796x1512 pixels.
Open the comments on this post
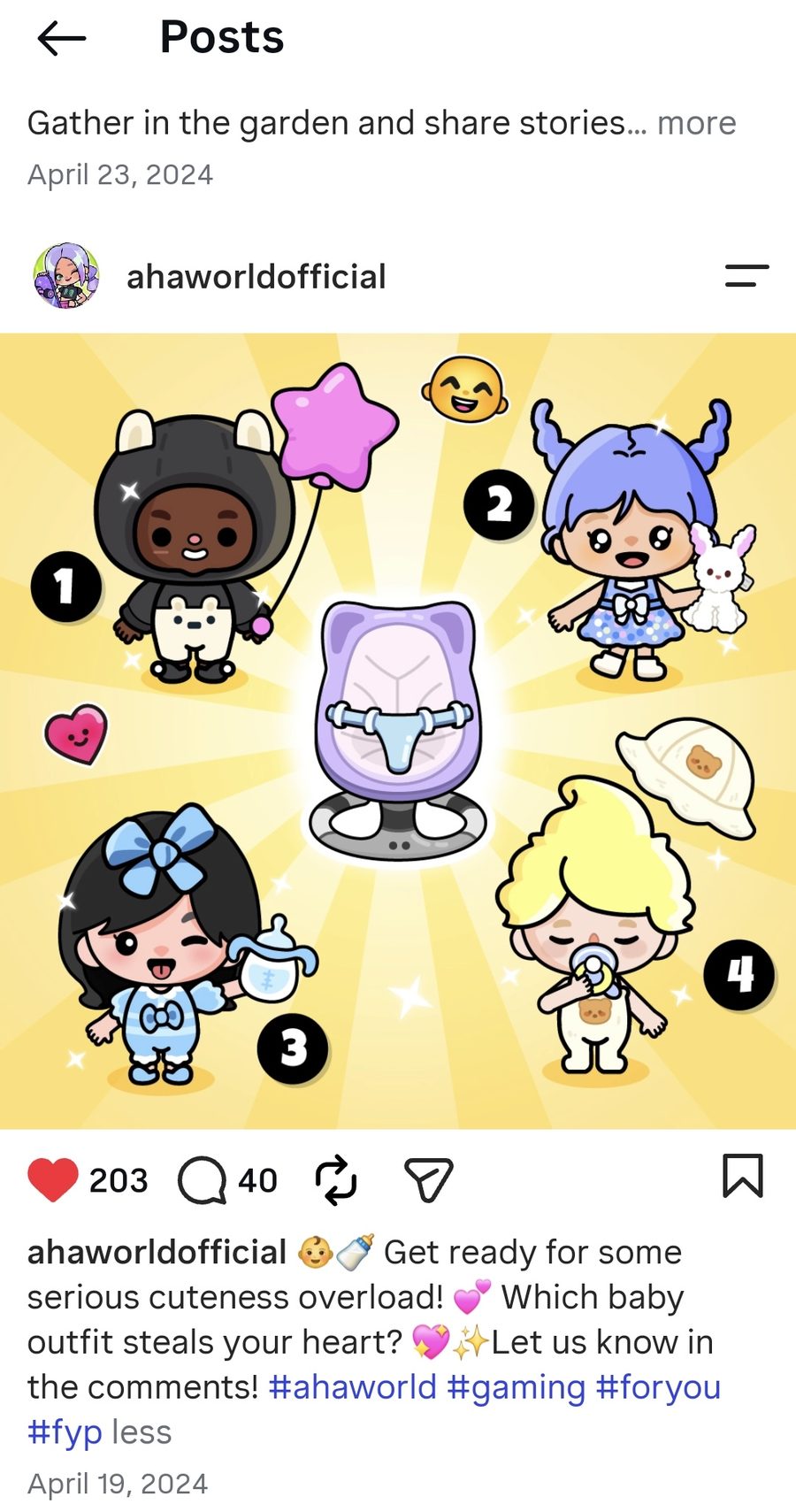pos(203,1180)
